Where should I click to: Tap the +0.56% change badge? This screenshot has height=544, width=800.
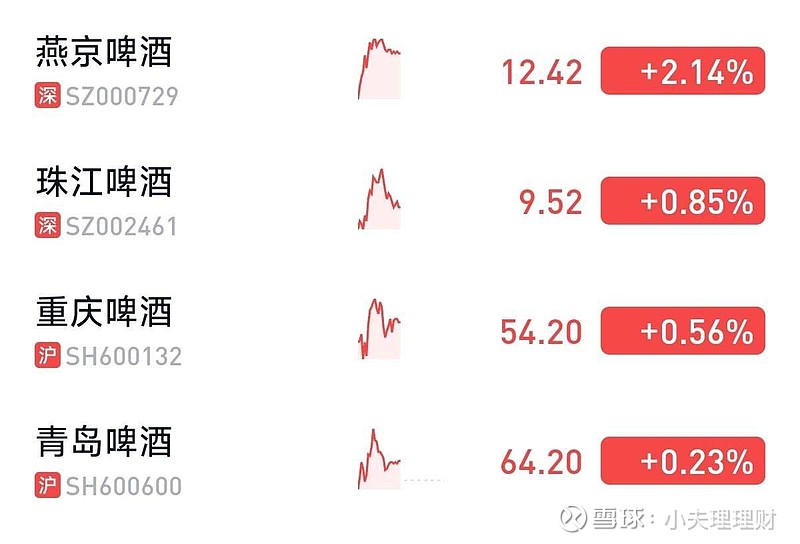[x=682, y=331]
